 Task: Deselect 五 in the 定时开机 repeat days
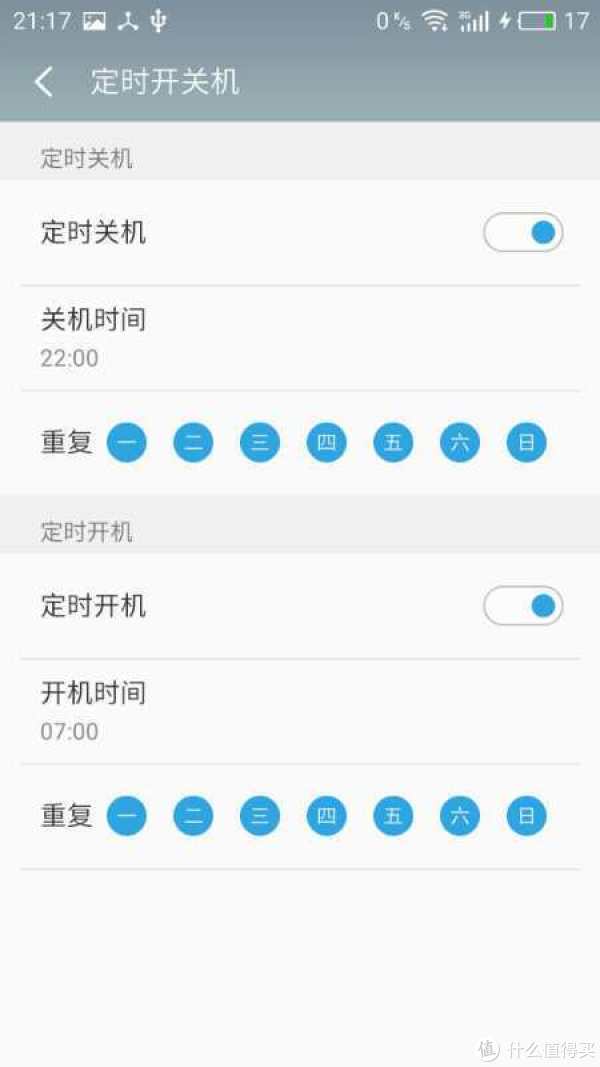(393, 816)
